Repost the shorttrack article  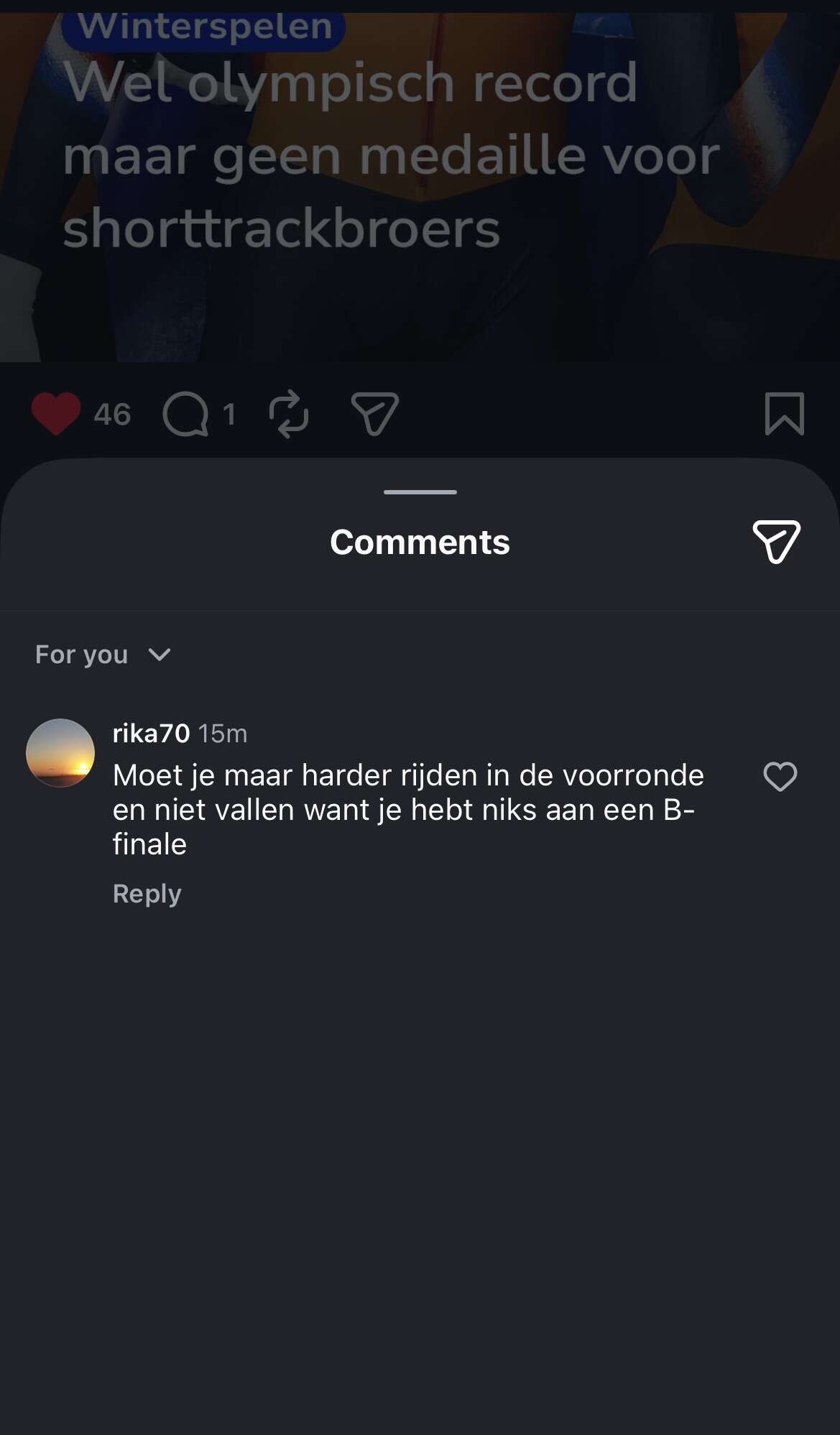(289, 414)
